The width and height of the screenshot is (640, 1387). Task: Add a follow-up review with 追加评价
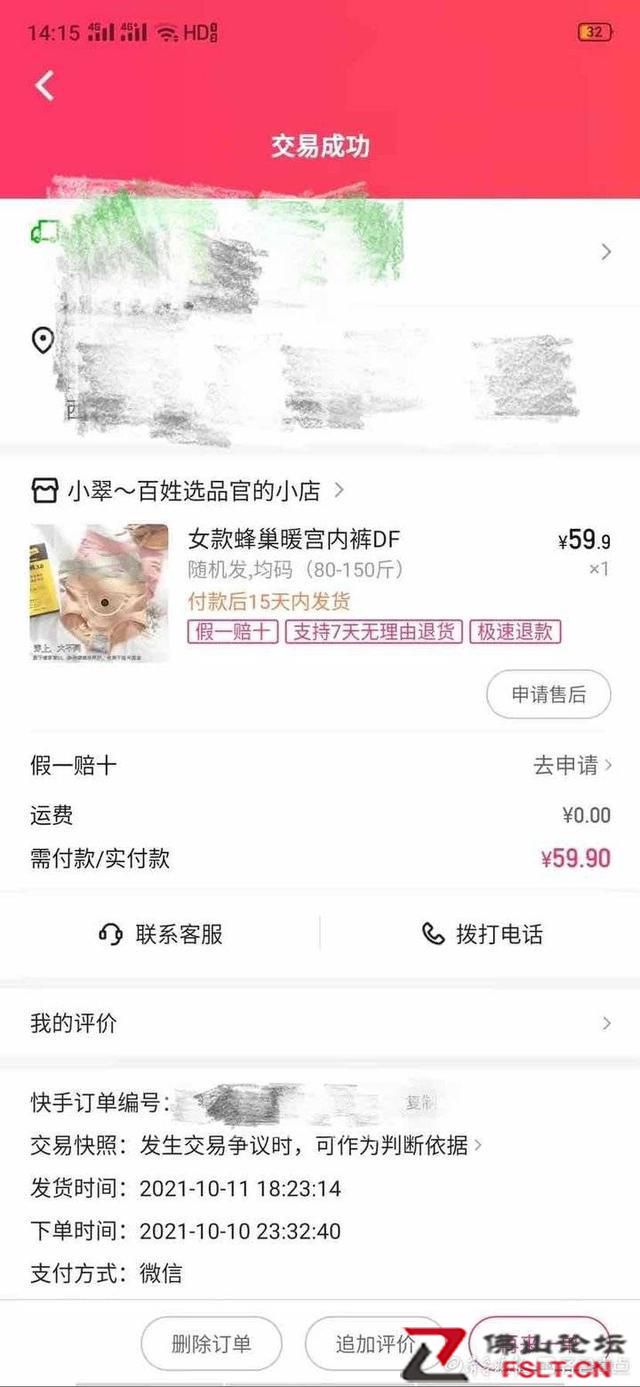[x=374, y=1343]
